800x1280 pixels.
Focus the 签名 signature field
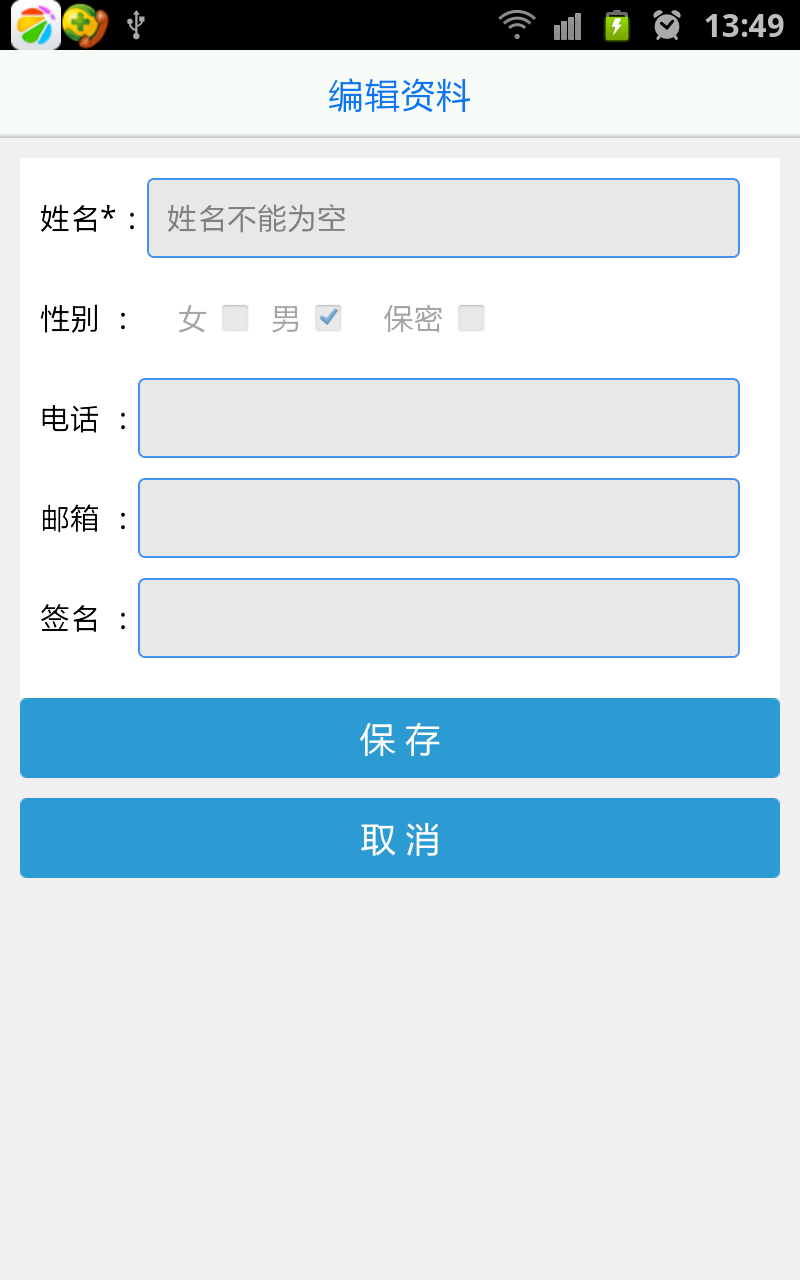[x=439, y=618]
